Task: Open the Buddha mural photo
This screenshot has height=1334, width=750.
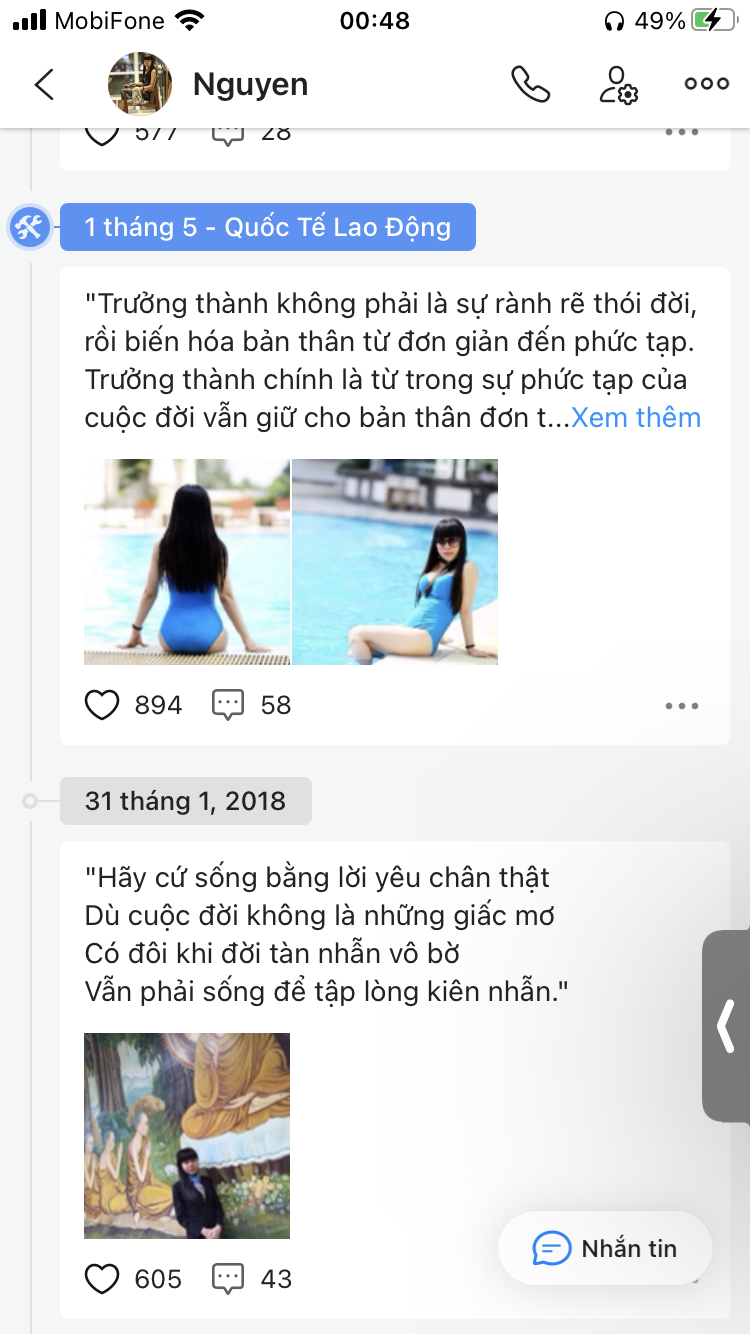Action: [x=186, y=1135]
